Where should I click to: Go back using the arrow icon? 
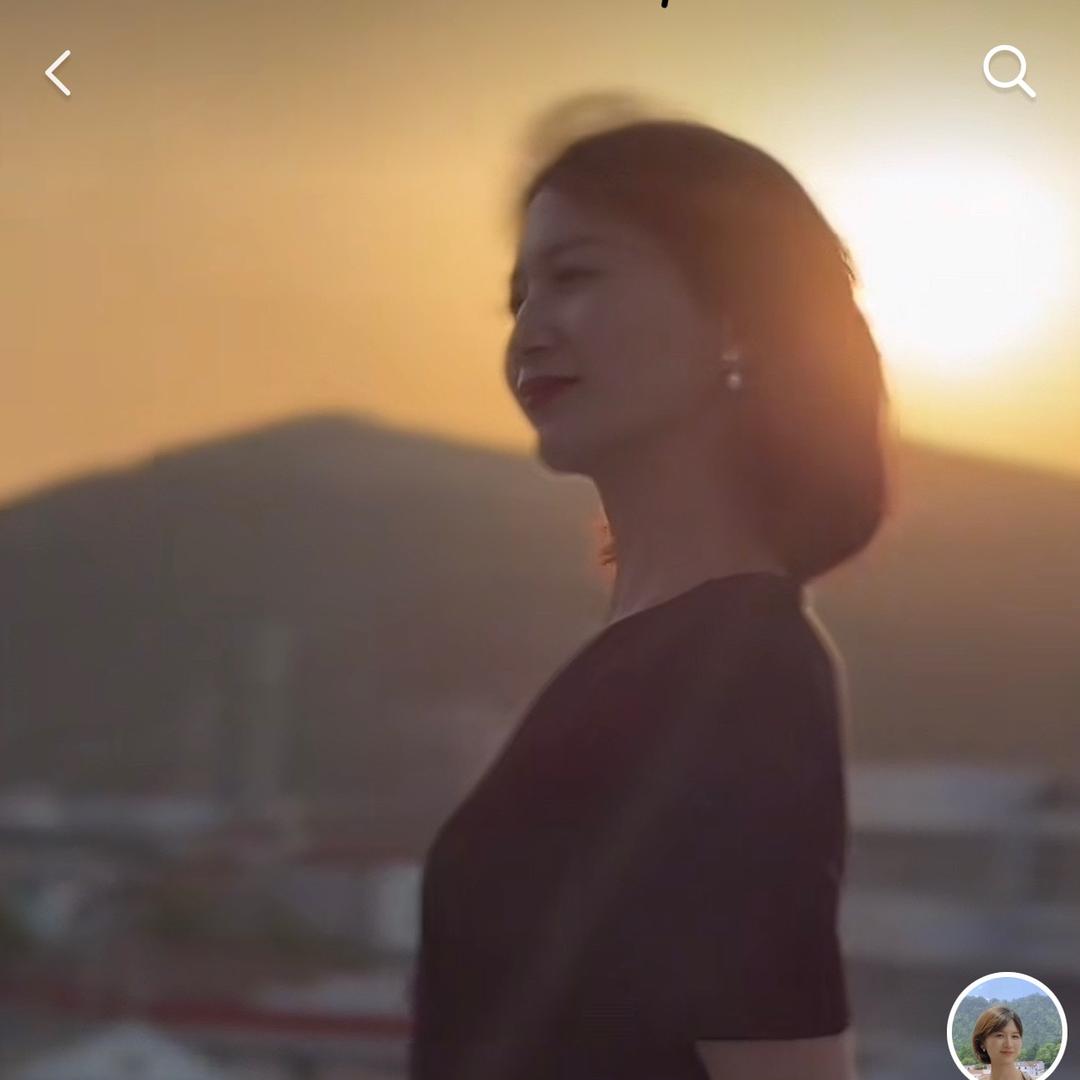59,73
